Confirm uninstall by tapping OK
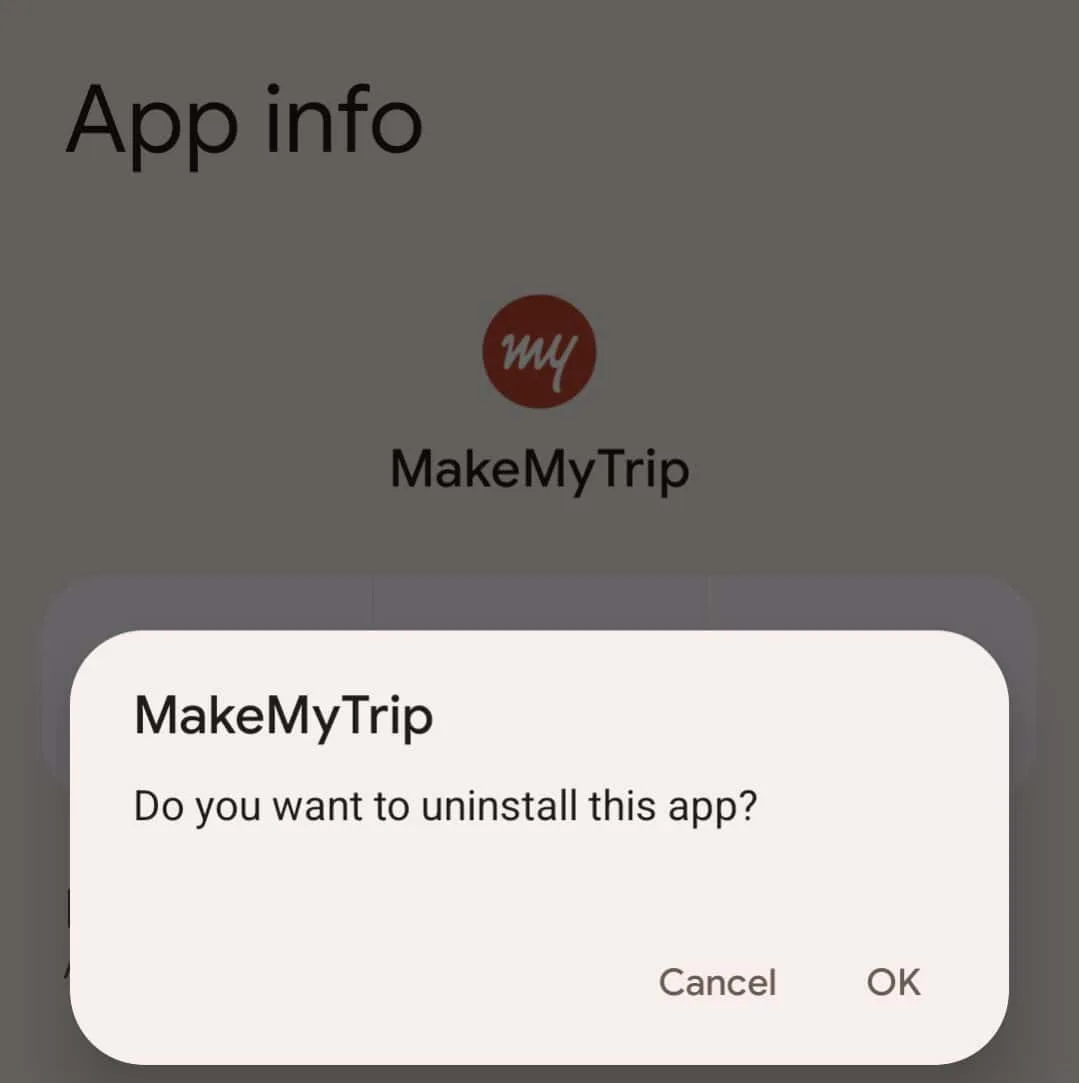 coord(893,982)
